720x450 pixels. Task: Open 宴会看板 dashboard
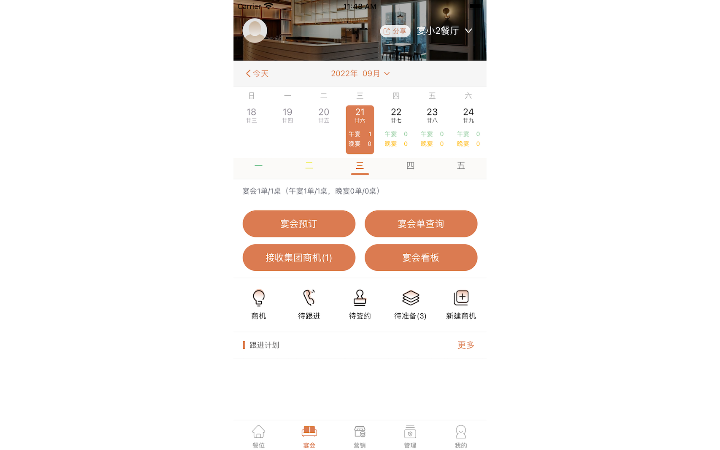point(421,258)
